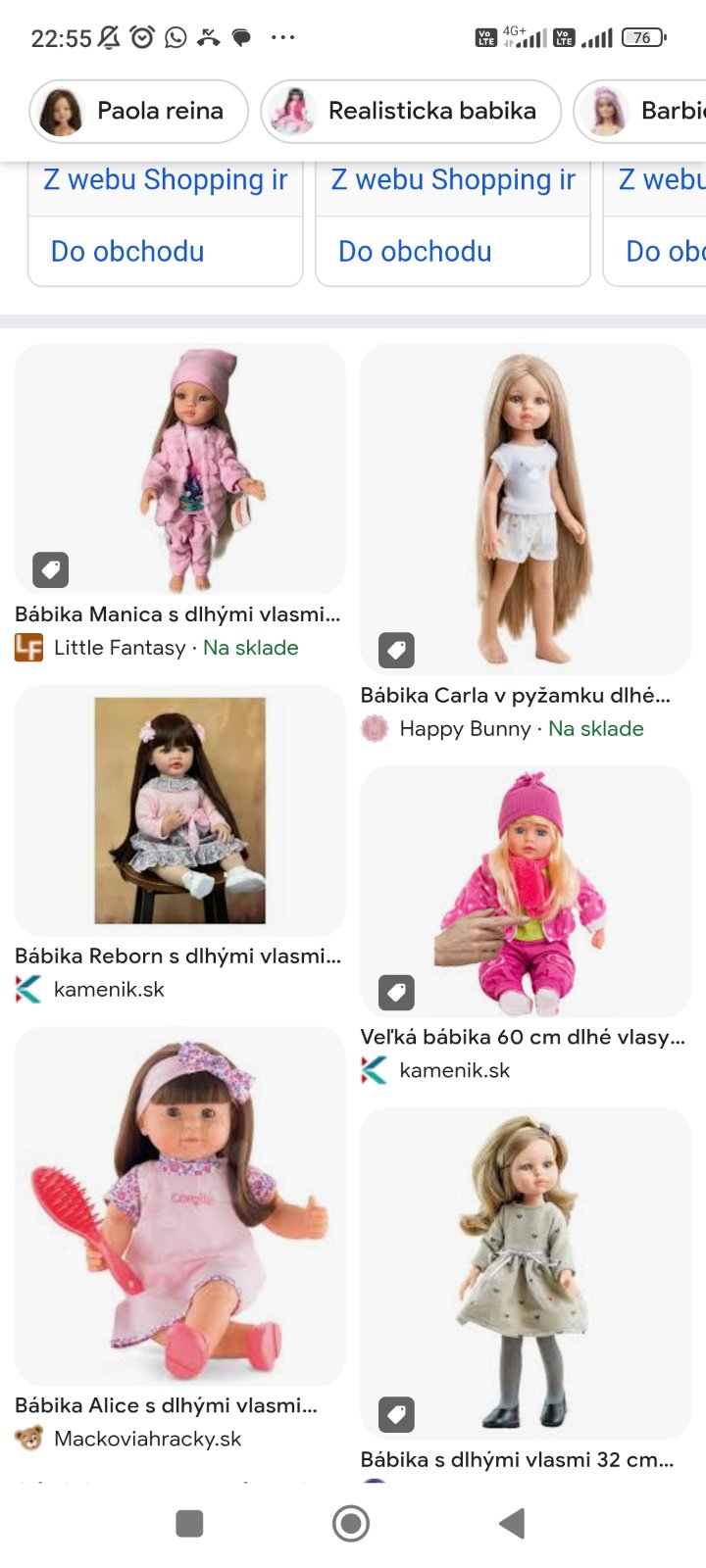
Task: Filter by Realisticka babika chip
Action: [411, 111]
